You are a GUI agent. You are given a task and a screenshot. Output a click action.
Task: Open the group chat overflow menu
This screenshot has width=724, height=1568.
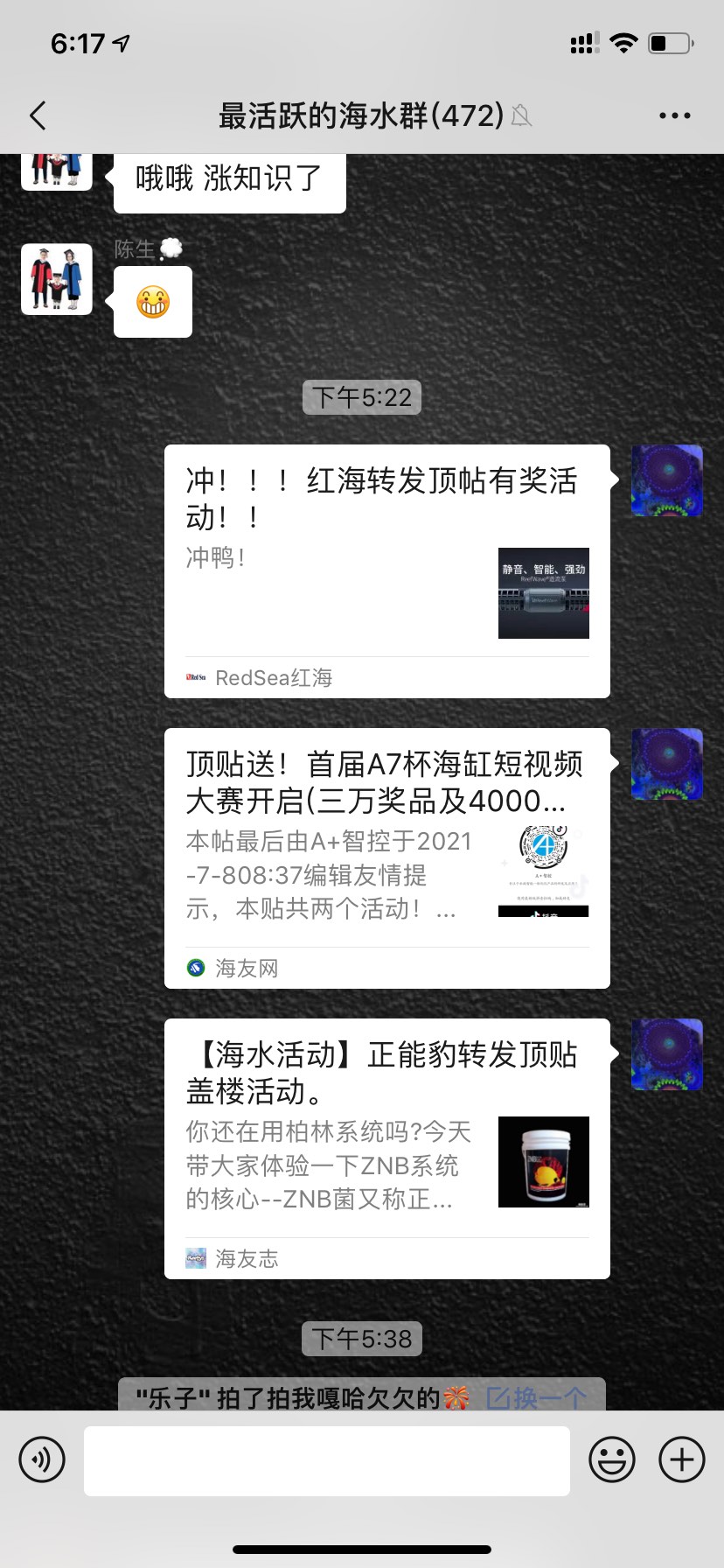point(674,115)
